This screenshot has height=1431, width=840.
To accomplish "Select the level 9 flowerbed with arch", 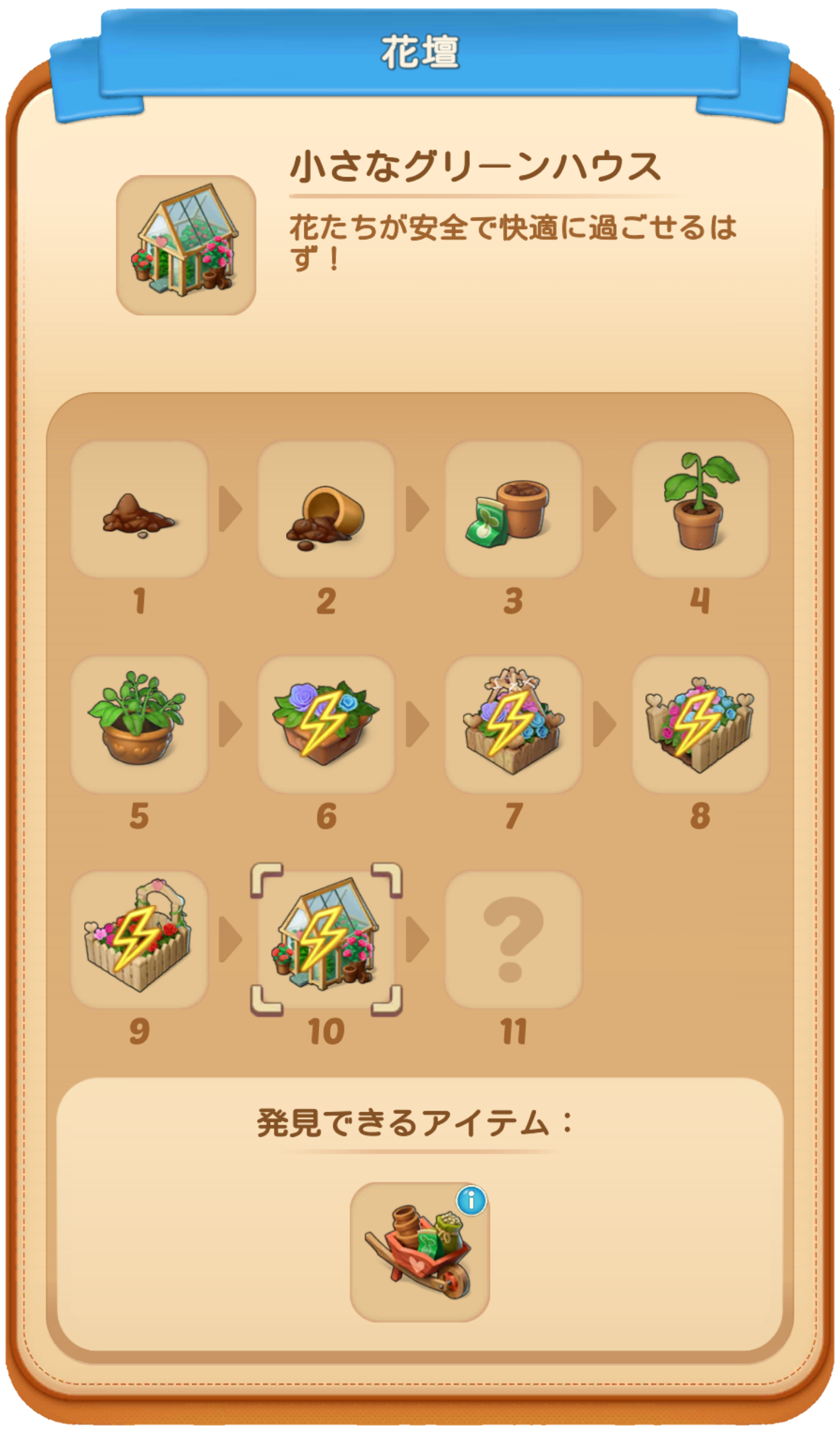I will click(139, 940).
